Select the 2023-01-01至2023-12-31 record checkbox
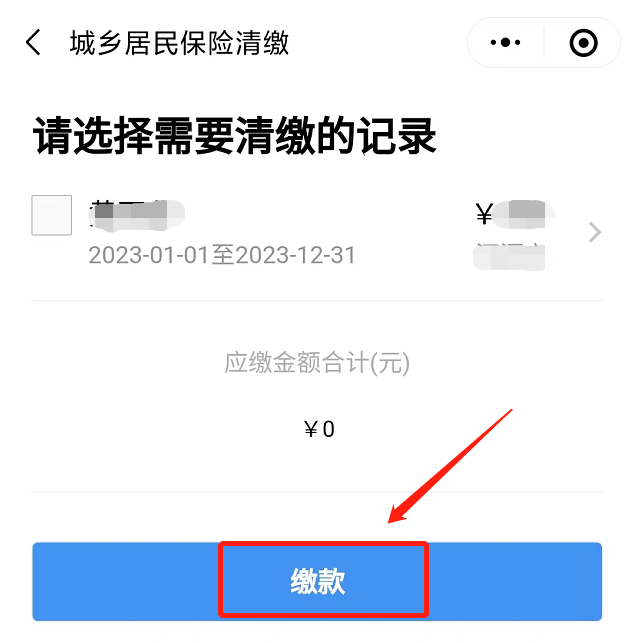The width and height of the screenshot is (639, 643). click(52, 215)
